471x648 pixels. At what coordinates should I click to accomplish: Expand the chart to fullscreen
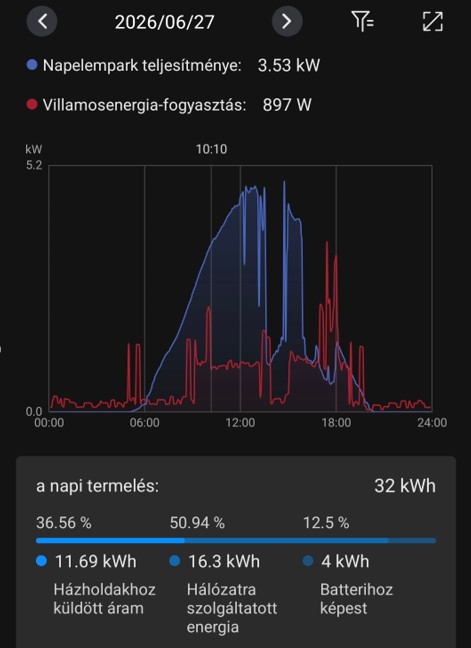tap(433, 21)
